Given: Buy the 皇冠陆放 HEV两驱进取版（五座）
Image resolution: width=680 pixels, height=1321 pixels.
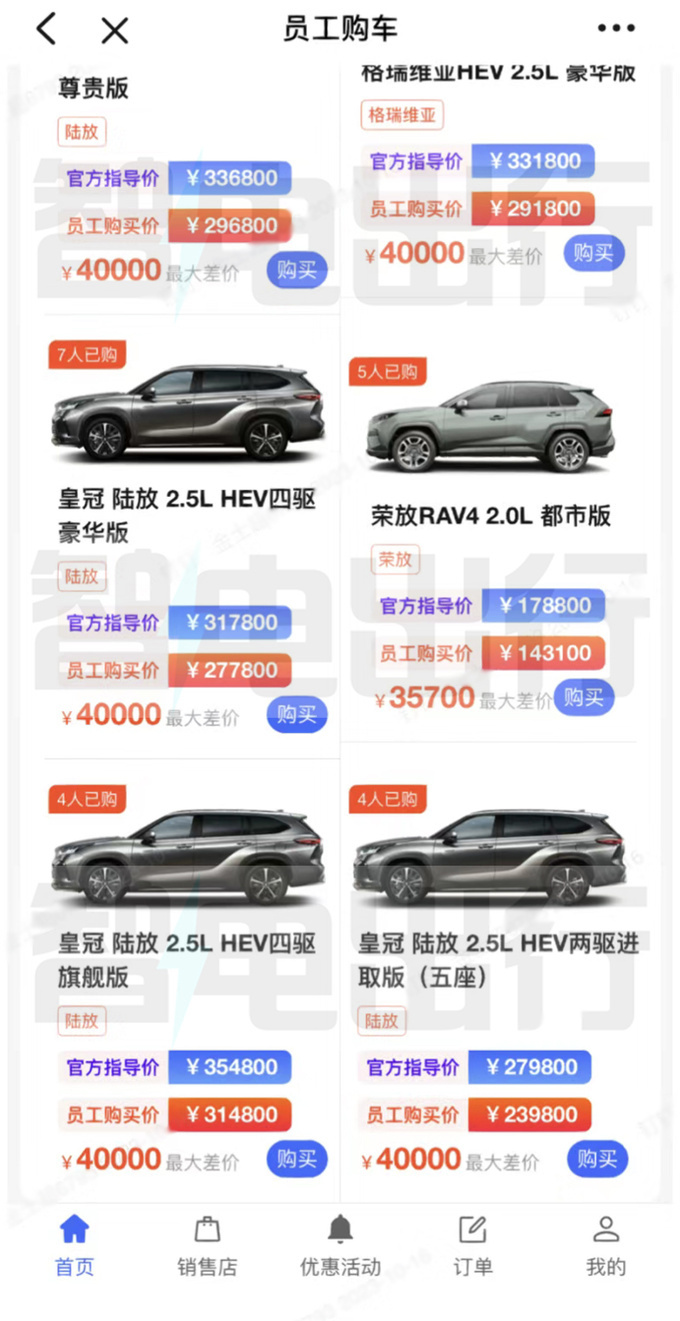Looking at the screenshot, I should [x=597, y=1158].
